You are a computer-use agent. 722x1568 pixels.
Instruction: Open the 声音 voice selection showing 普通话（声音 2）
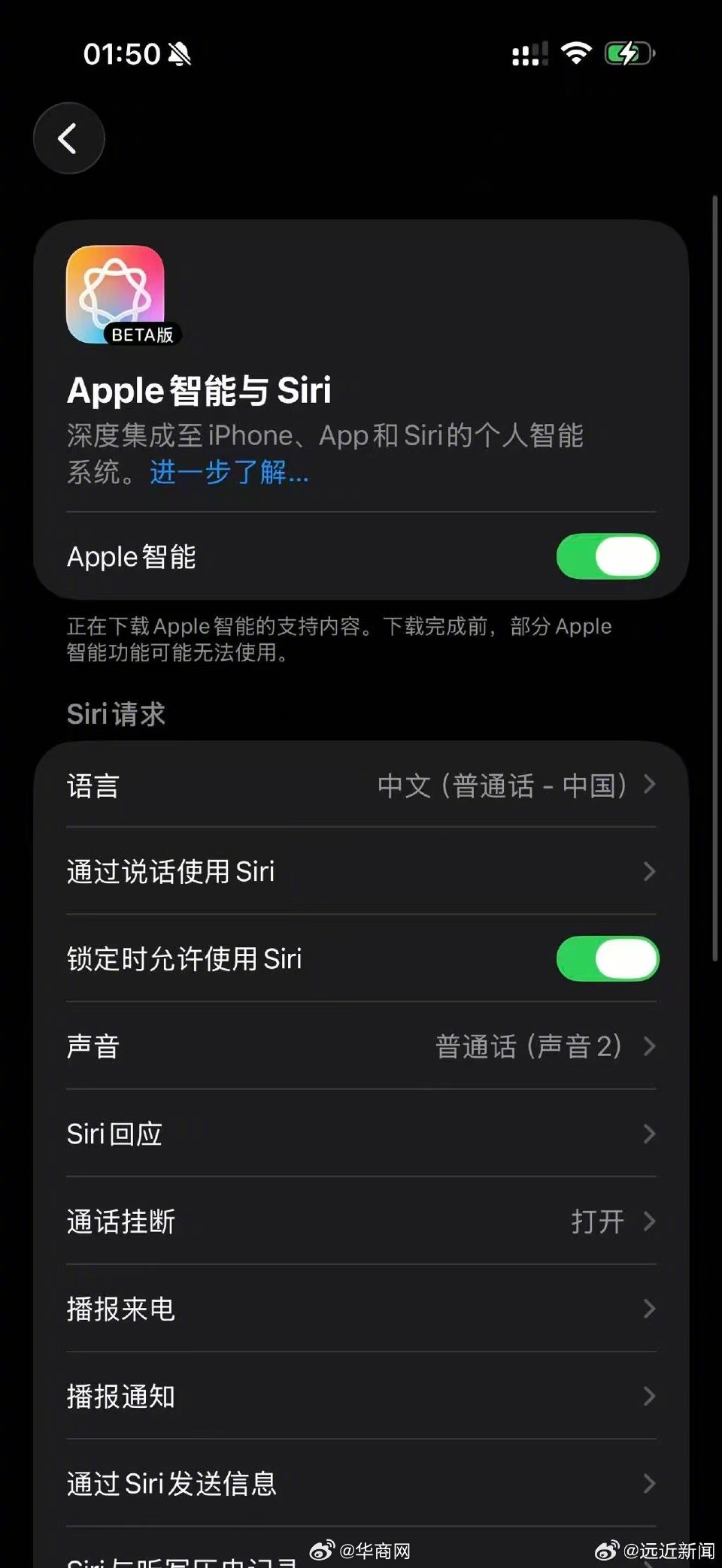point(361,1046)
